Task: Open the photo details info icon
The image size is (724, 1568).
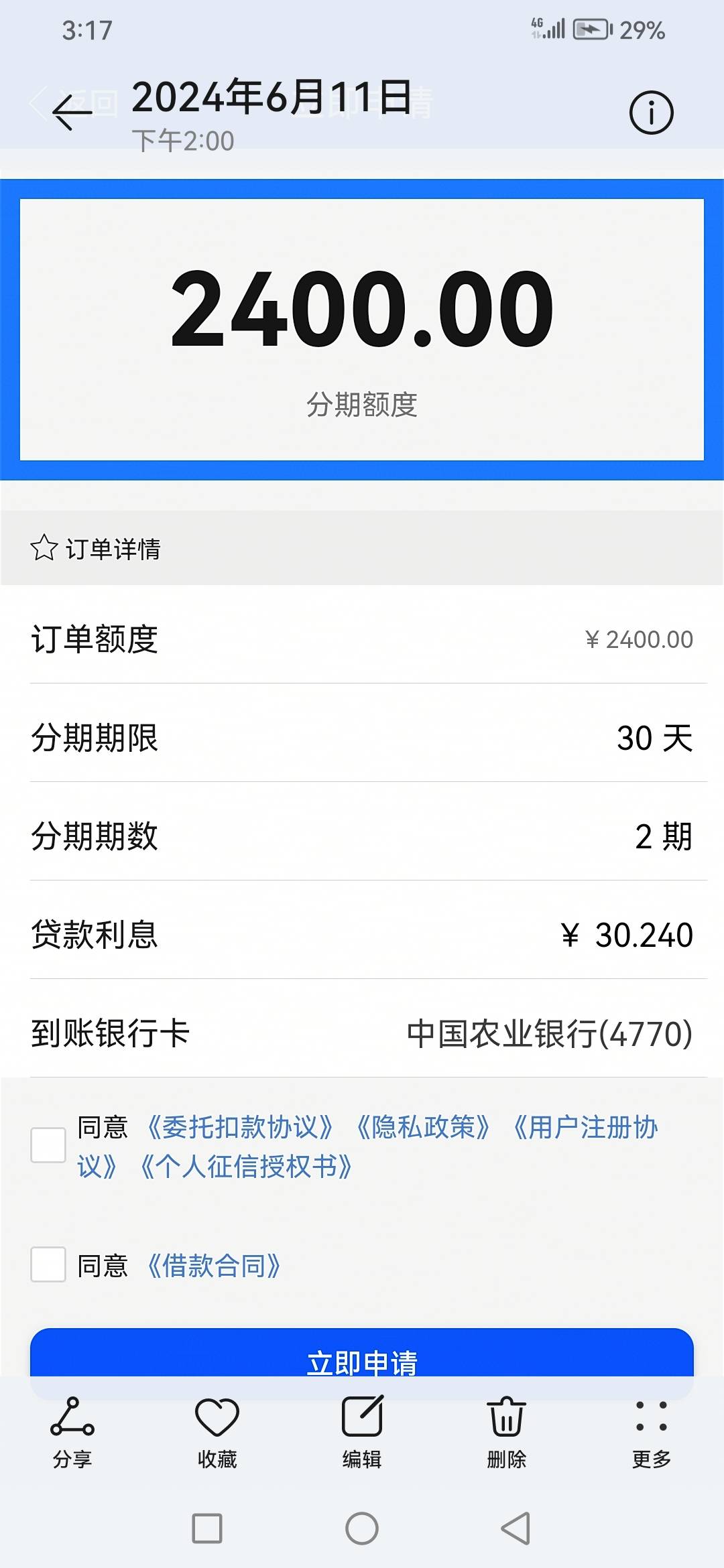Action: coord(651,113)
